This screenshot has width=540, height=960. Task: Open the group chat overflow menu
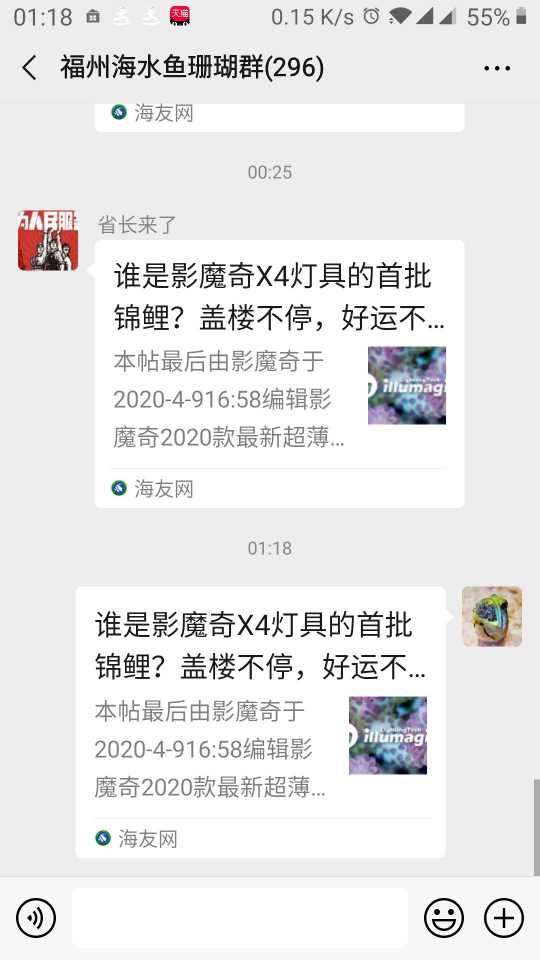tap(497, 68)
